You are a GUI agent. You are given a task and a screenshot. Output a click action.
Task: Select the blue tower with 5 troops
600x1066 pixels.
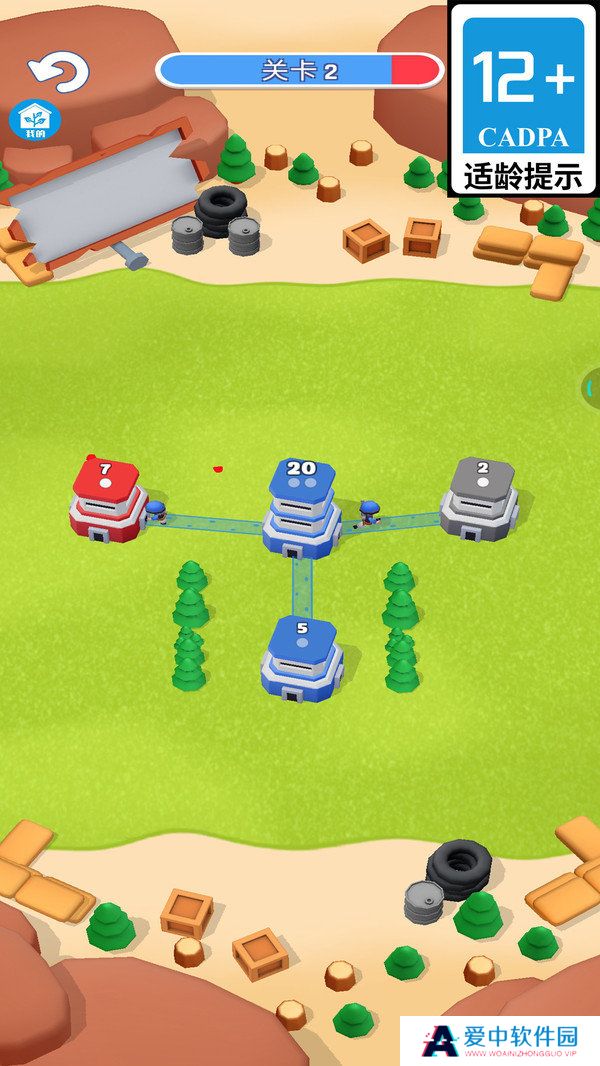click(302, 658)
